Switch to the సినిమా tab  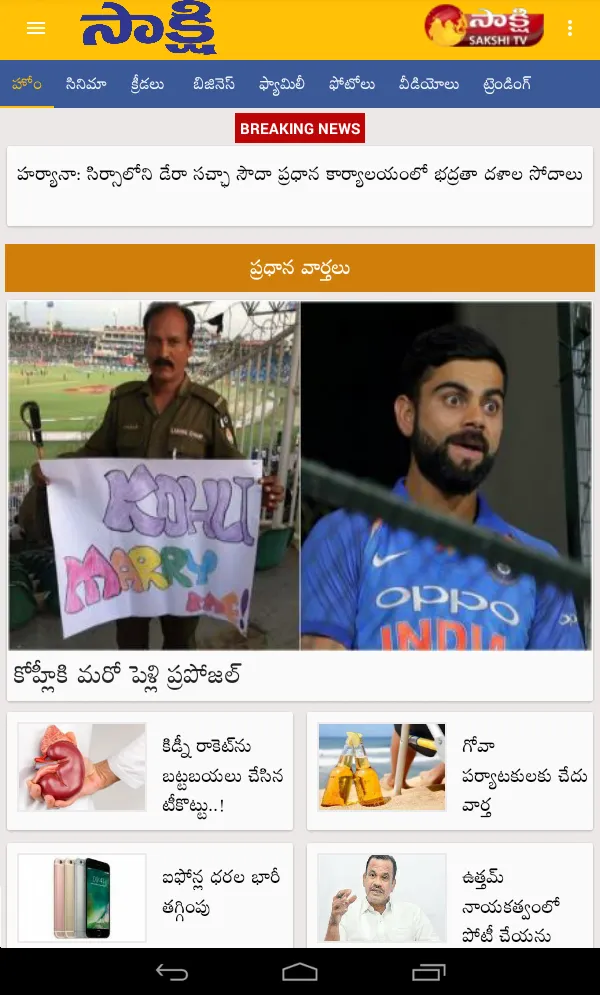click(86, 84)
